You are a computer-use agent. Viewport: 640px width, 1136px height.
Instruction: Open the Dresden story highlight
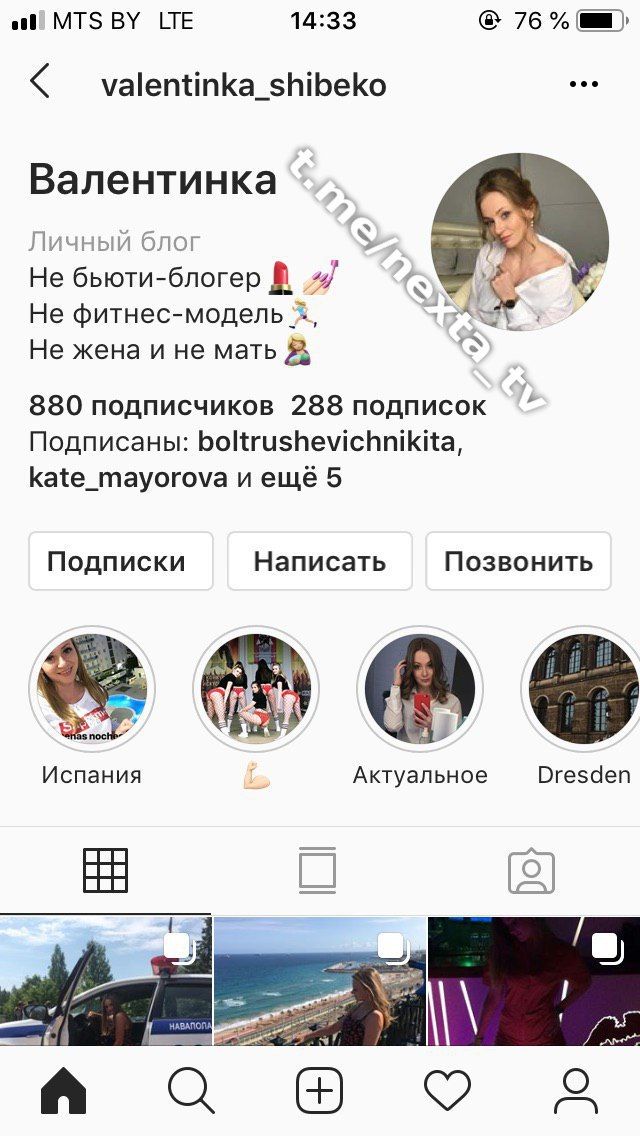coord(584,690)
